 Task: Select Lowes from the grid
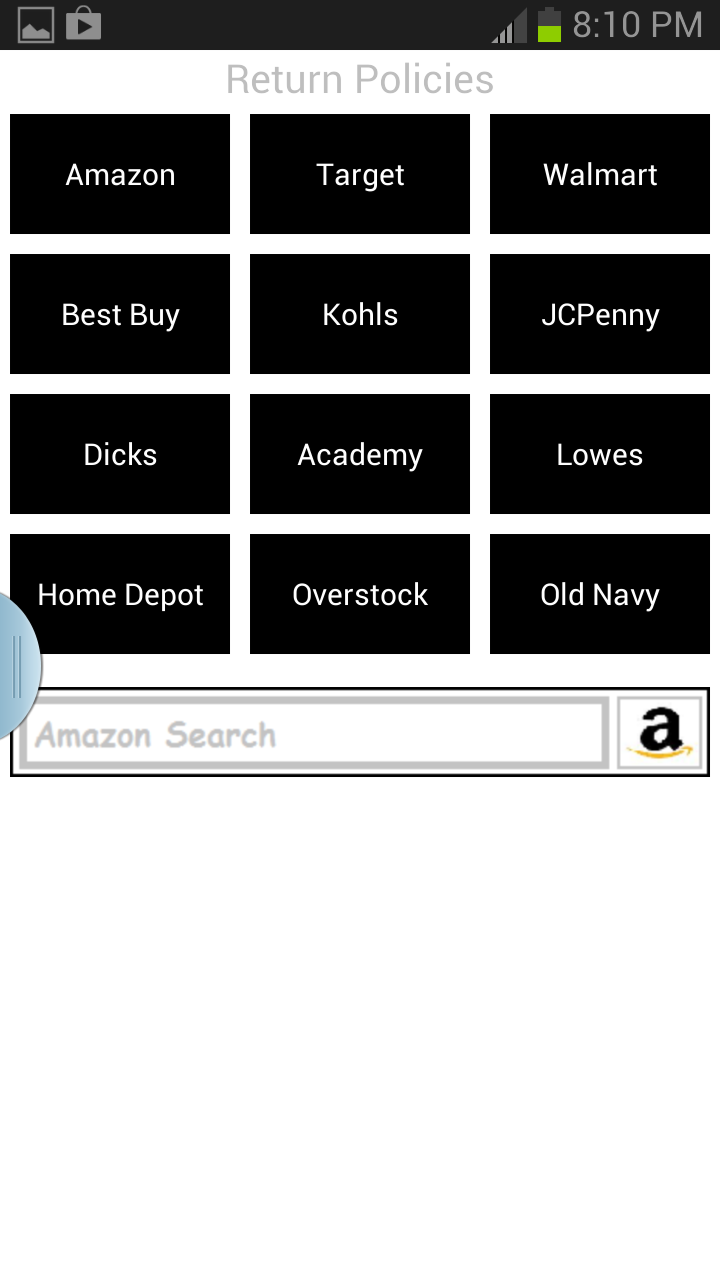pos(600,454)
